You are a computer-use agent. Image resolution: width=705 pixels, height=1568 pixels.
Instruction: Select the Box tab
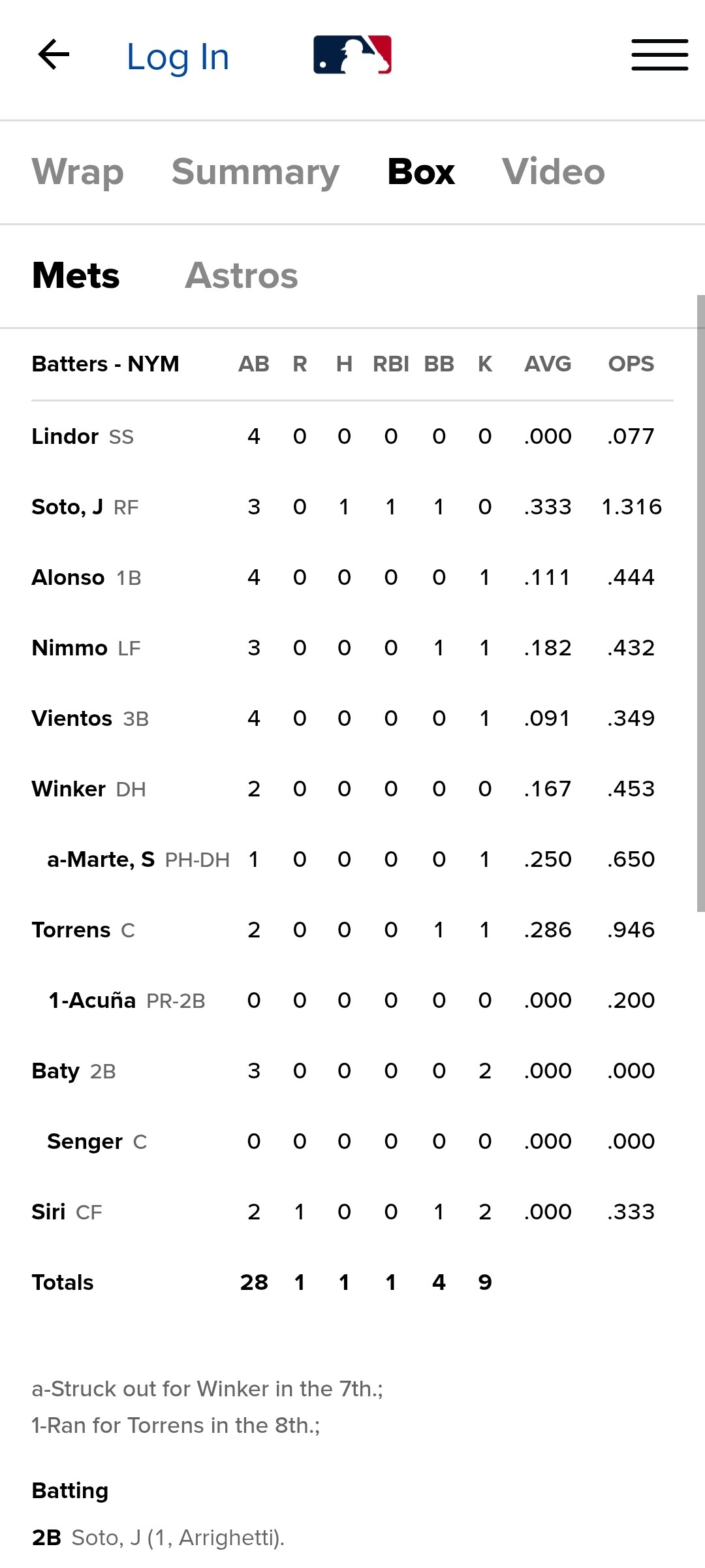point(421,172)
